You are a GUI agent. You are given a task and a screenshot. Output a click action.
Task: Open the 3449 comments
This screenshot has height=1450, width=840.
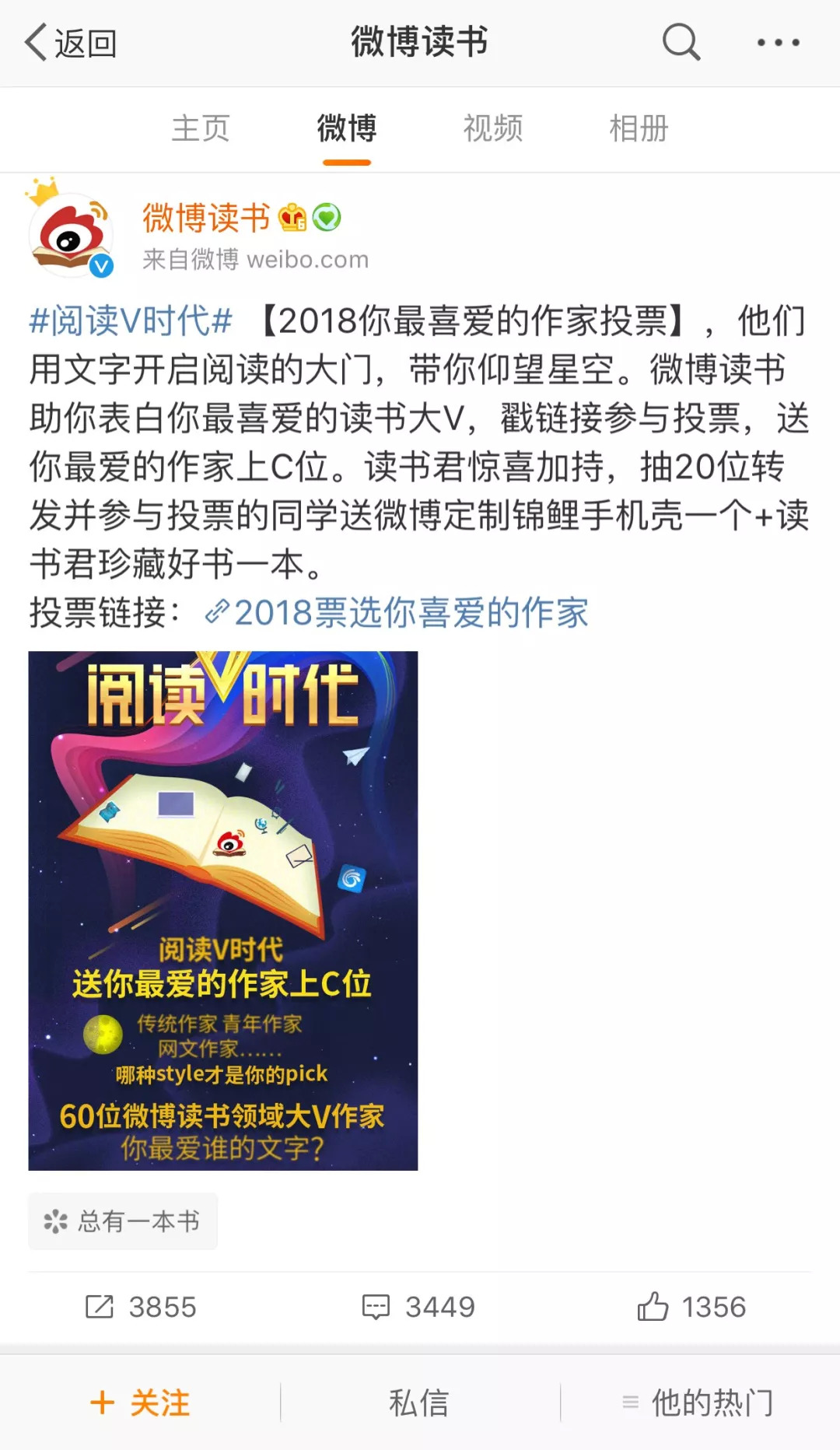pos(419,1307)
